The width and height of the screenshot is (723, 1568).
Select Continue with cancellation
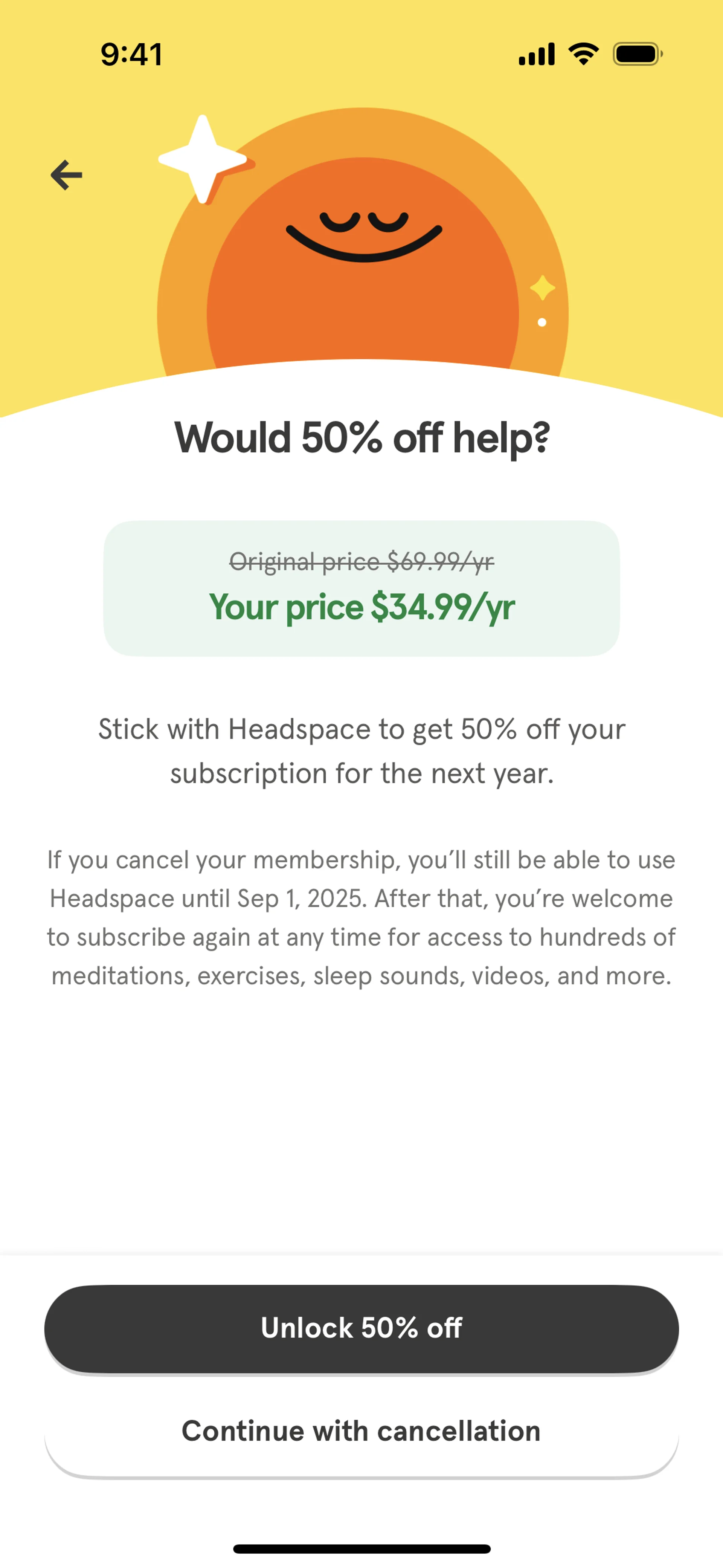click(x=361, y=1431)
